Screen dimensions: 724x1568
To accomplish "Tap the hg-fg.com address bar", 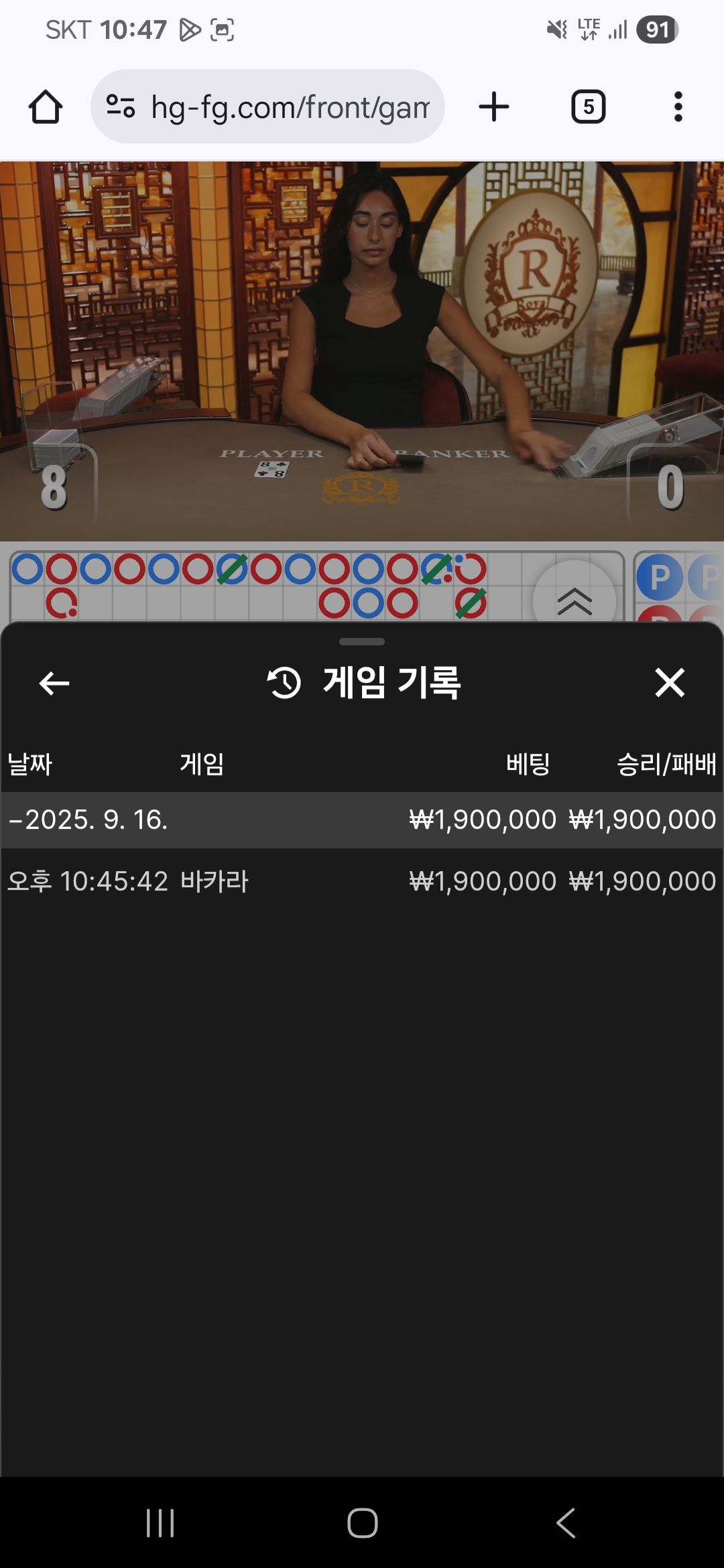I will click(288, 107).
